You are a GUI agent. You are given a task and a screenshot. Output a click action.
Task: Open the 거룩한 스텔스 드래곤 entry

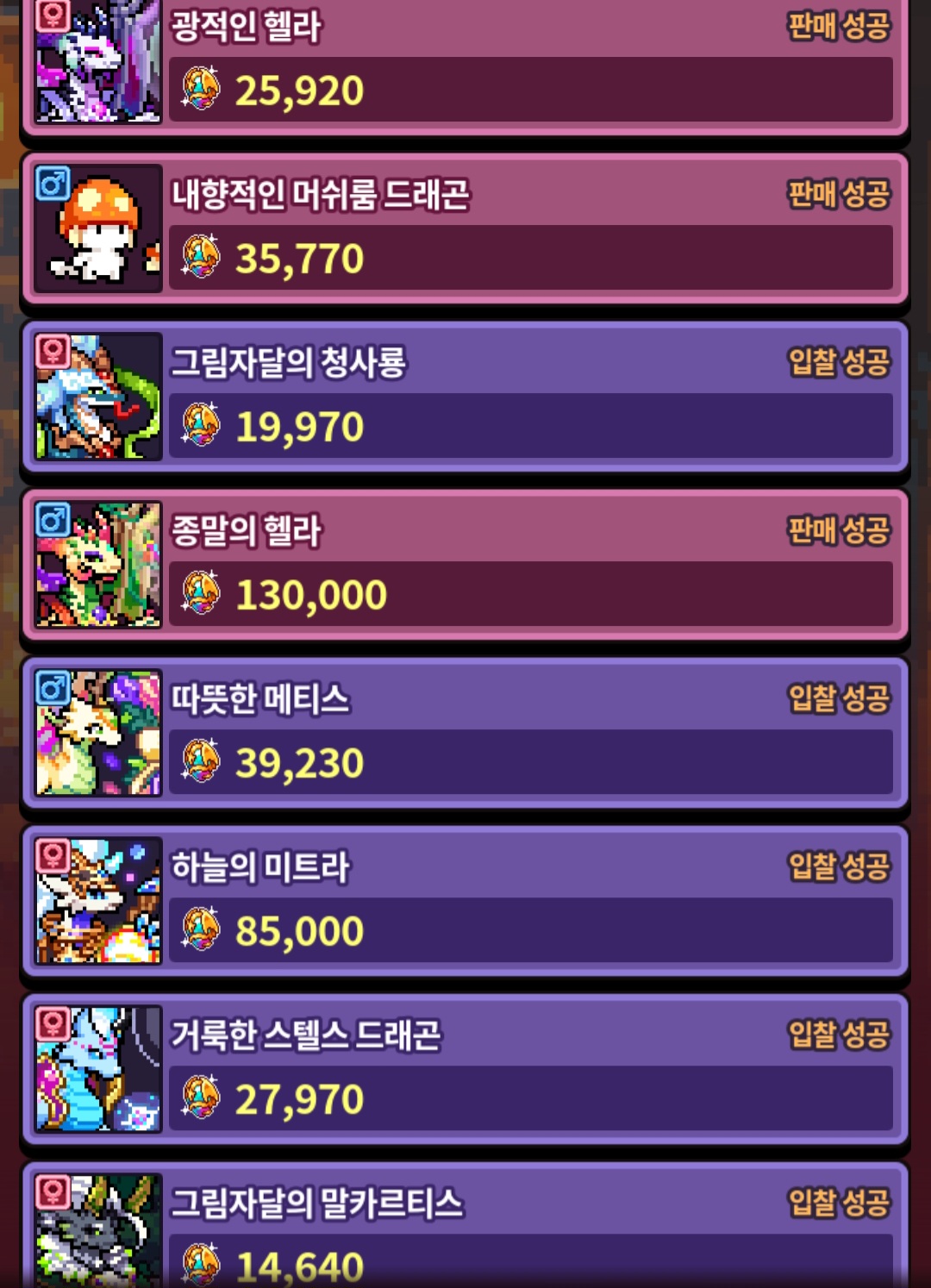[465, 1069]
